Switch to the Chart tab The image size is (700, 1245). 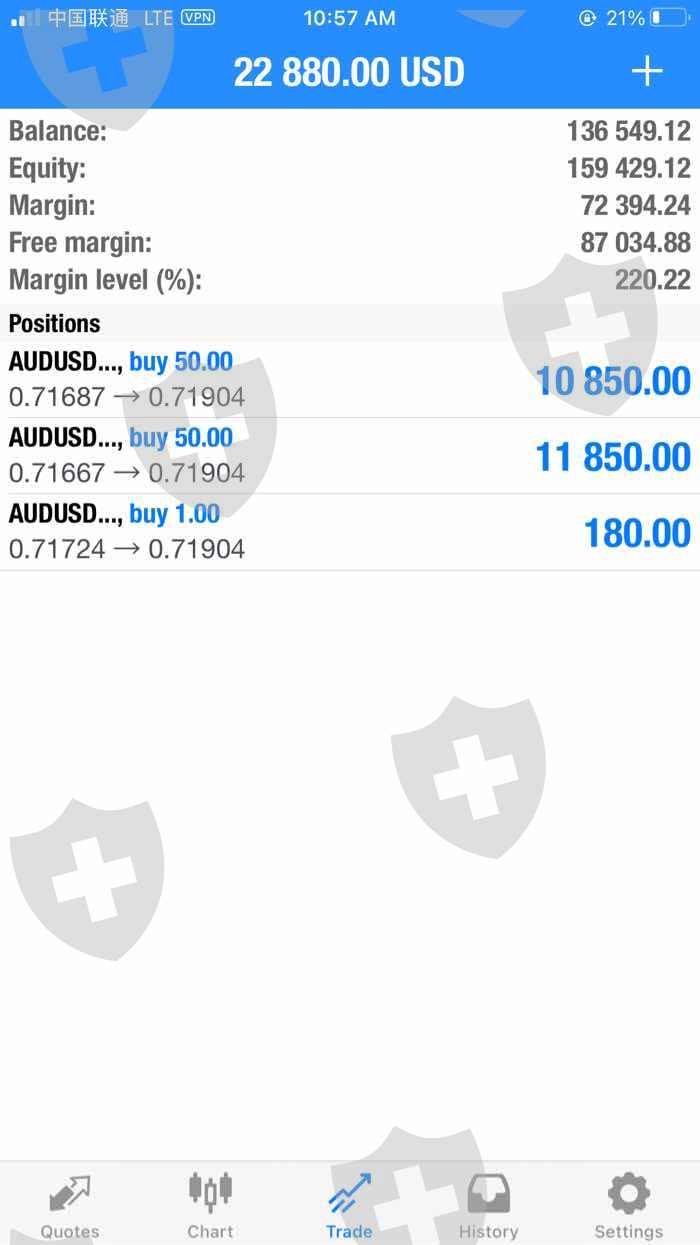point(210,1205)
